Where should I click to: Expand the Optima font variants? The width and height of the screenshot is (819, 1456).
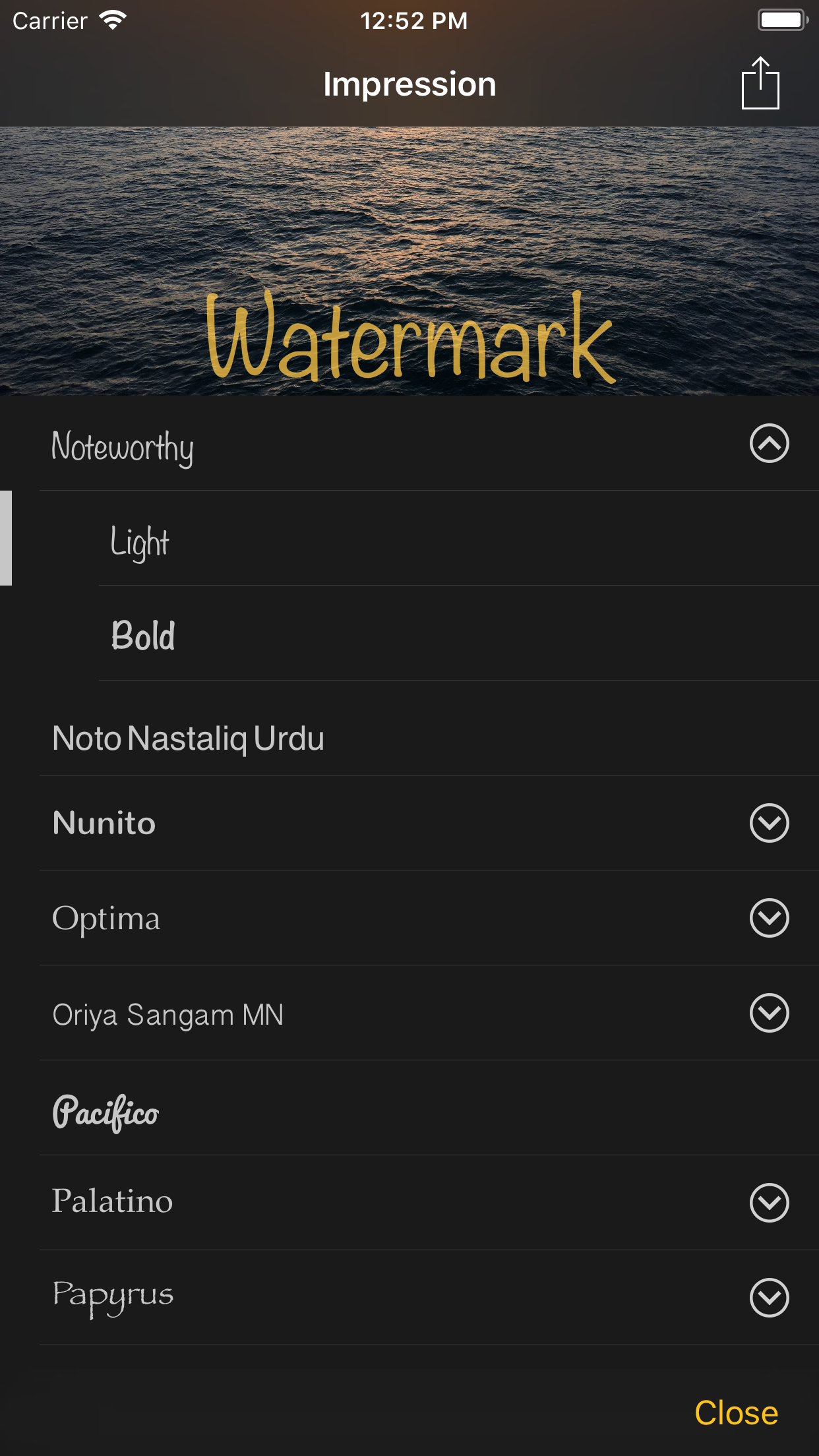[769, 918]
